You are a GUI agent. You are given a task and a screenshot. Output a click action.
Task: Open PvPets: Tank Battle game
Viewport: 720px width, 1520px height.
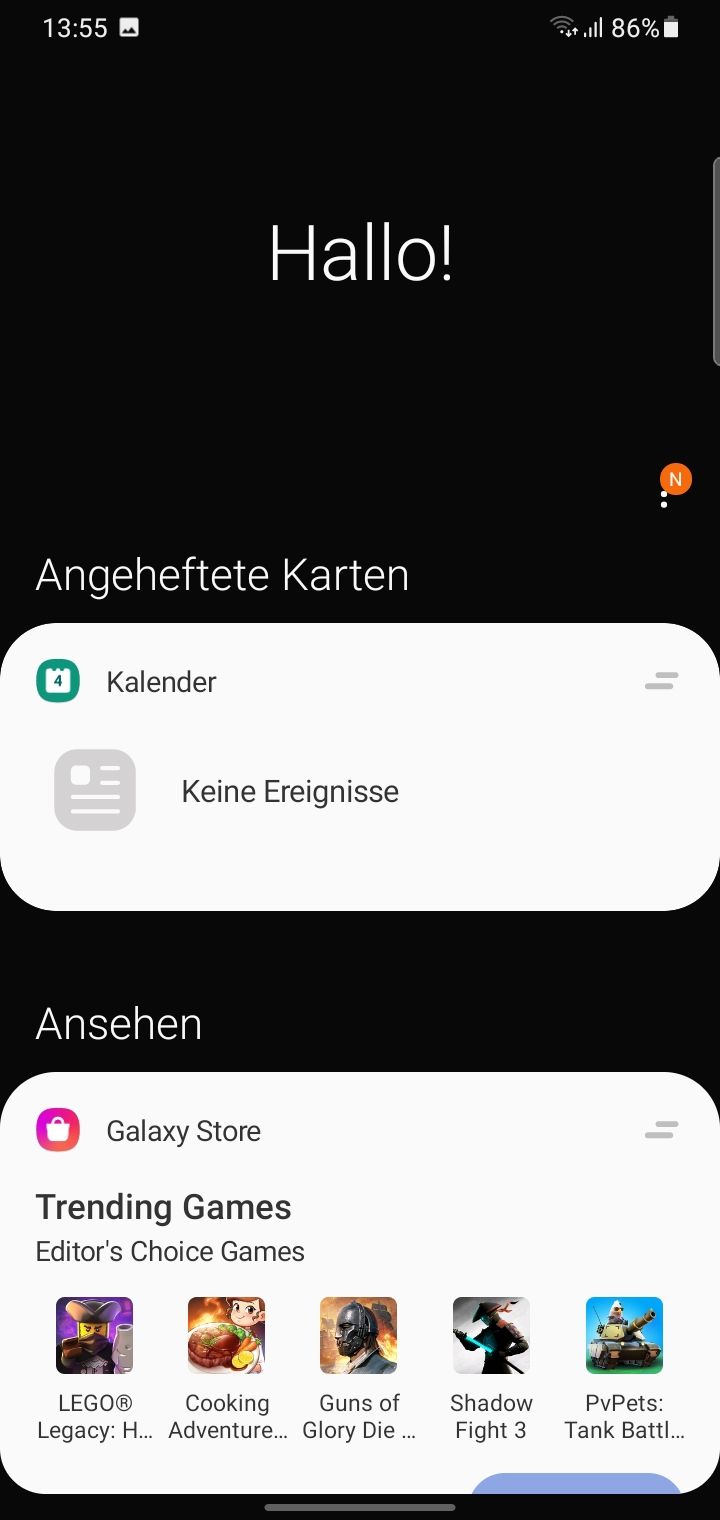[x=624, y=1336]
